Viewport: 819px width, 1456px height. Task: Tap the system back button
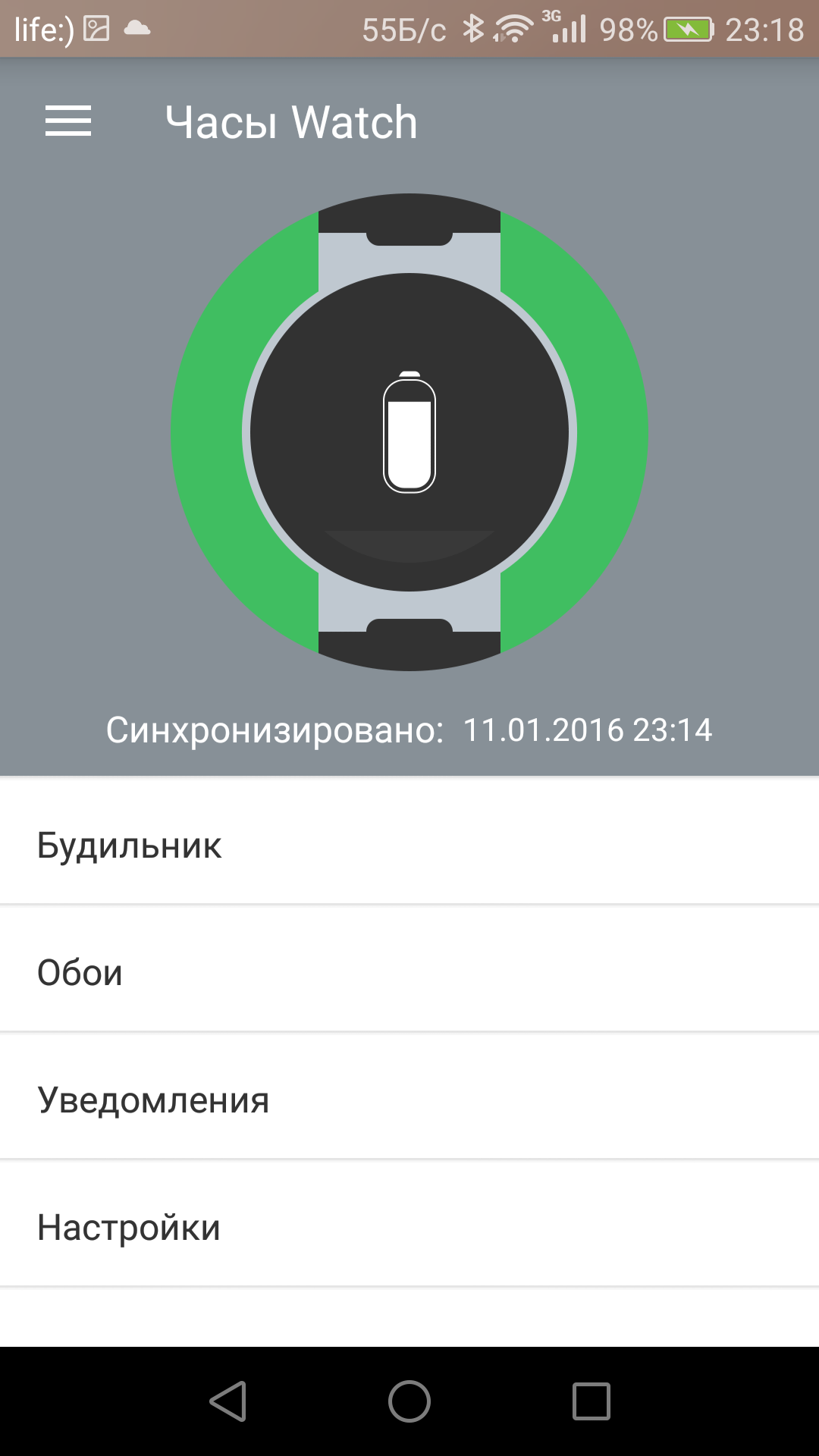(227, 1400)
